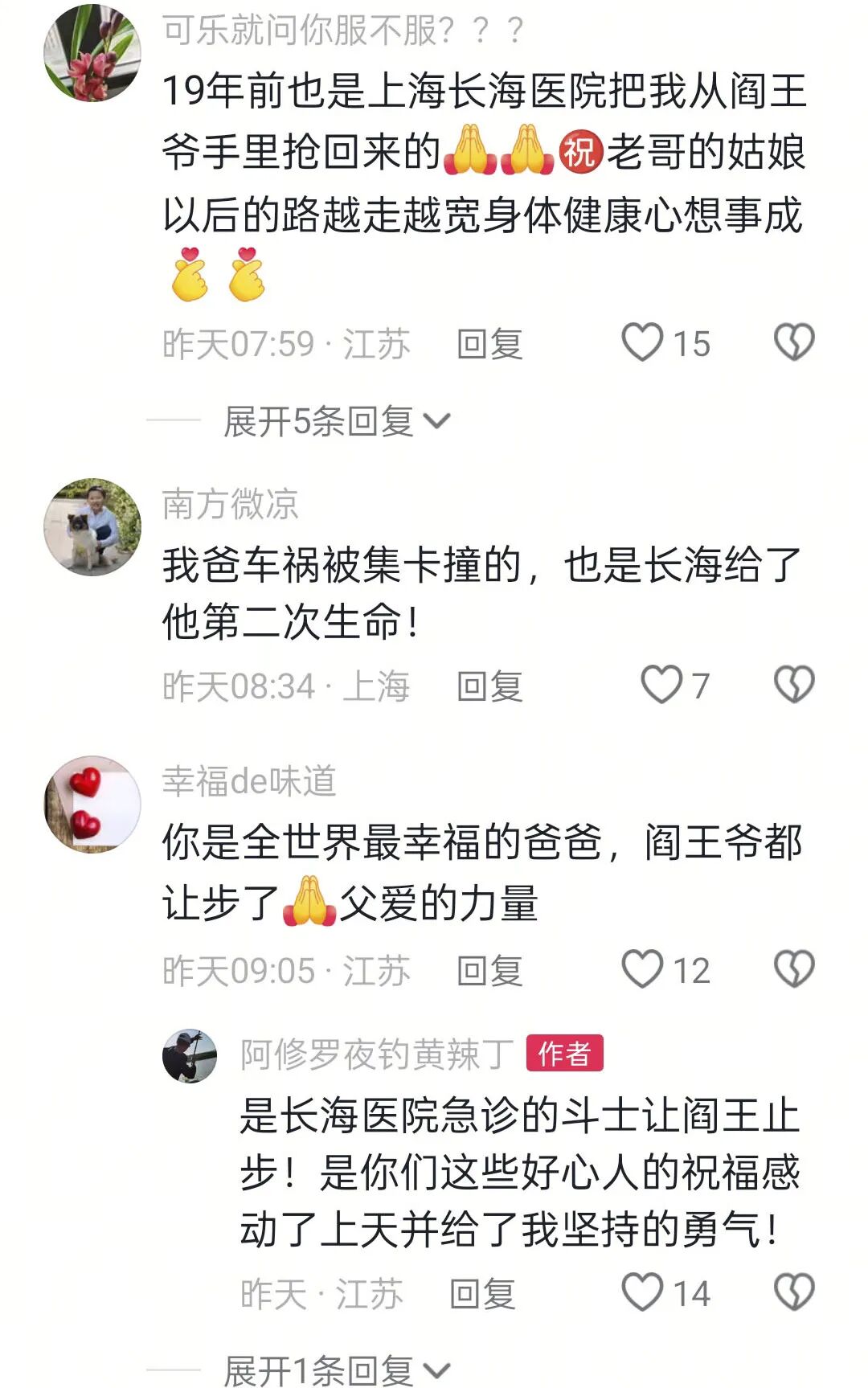Screen dimensions: 868x1388
Task: Reply to 幸福de味道's comment
Action: click(489, 971)
